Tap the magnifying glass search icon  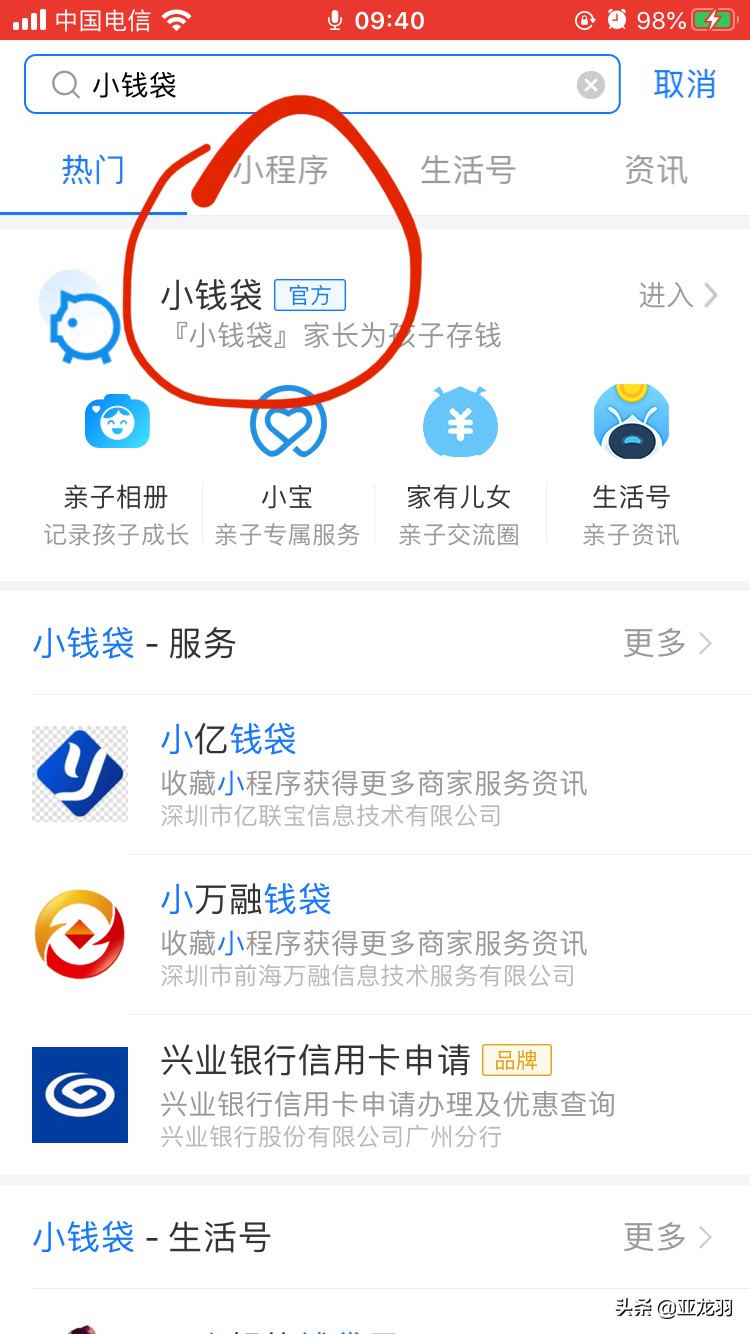(x=66, y=84)
